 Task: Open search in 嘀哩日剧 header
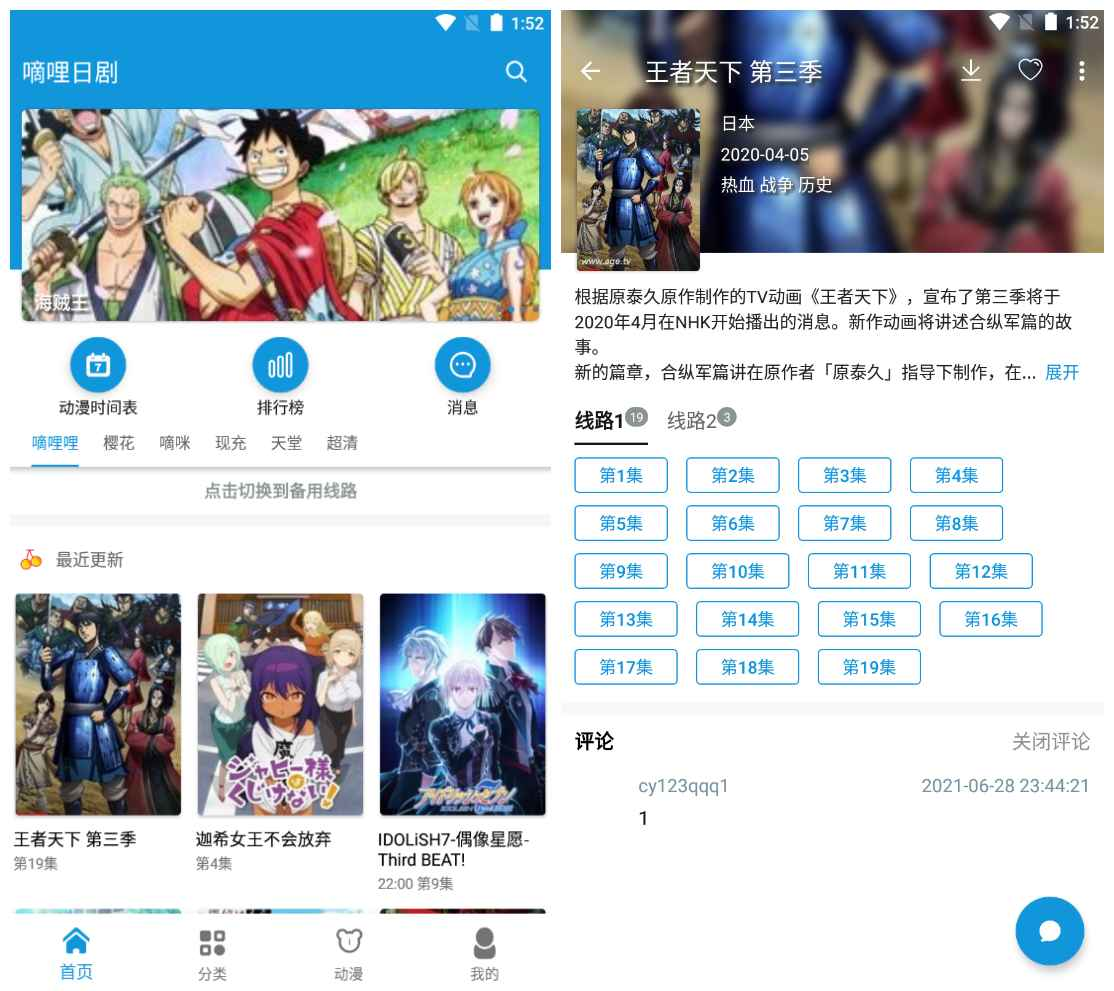pyautogui.click(x=516, y=72)
